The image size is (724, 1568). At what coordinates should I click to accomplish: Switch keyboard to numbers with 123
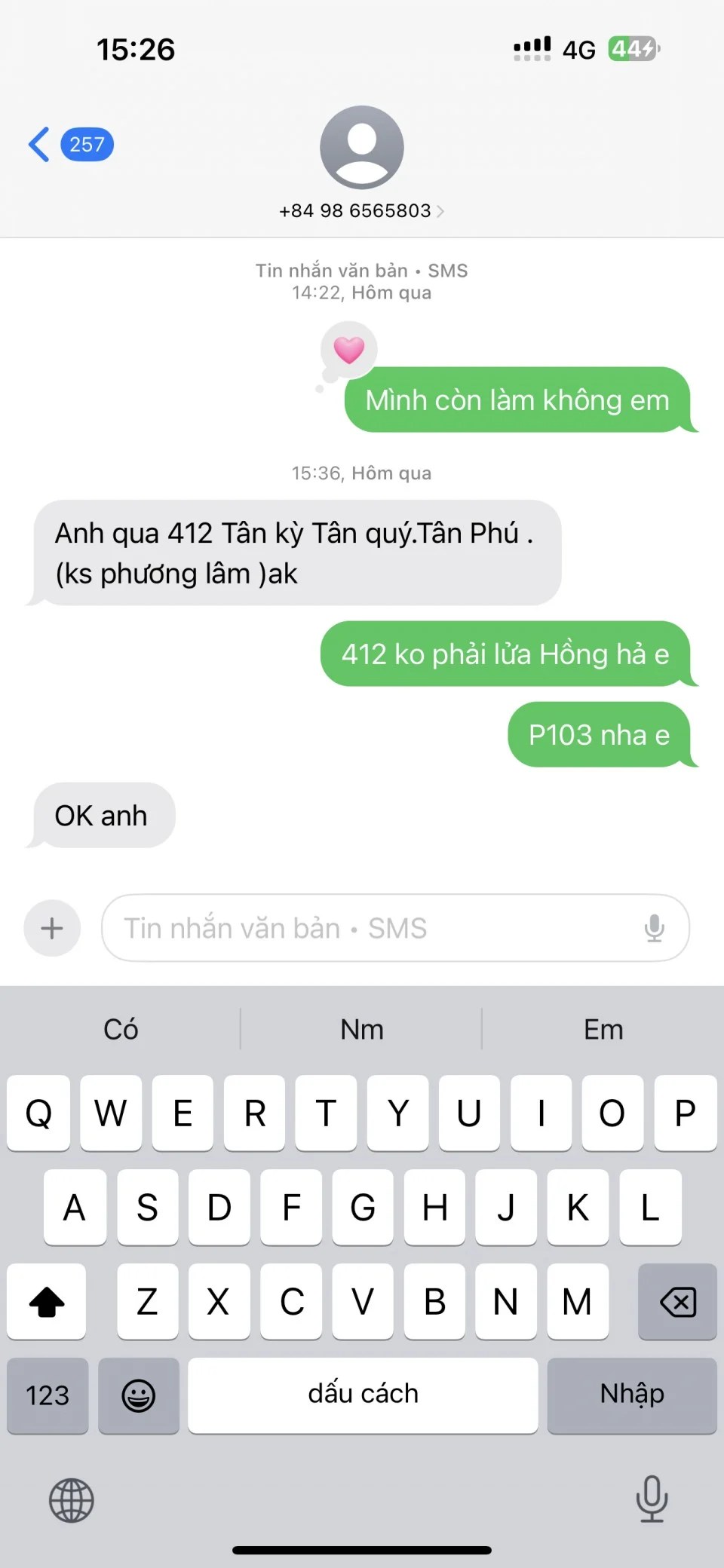[48, 1395]
